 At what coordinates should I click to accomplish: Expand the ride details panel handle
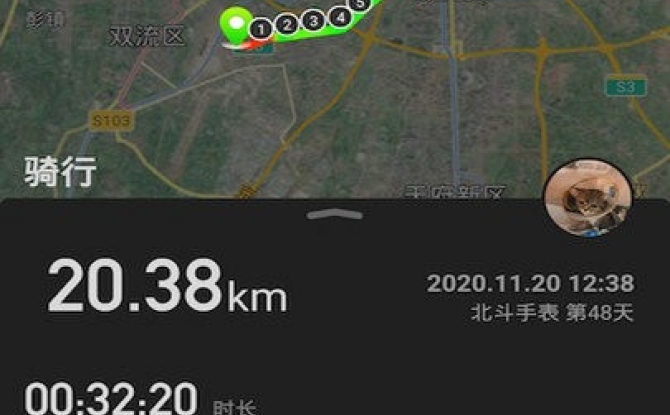click(x=334, y=213)
